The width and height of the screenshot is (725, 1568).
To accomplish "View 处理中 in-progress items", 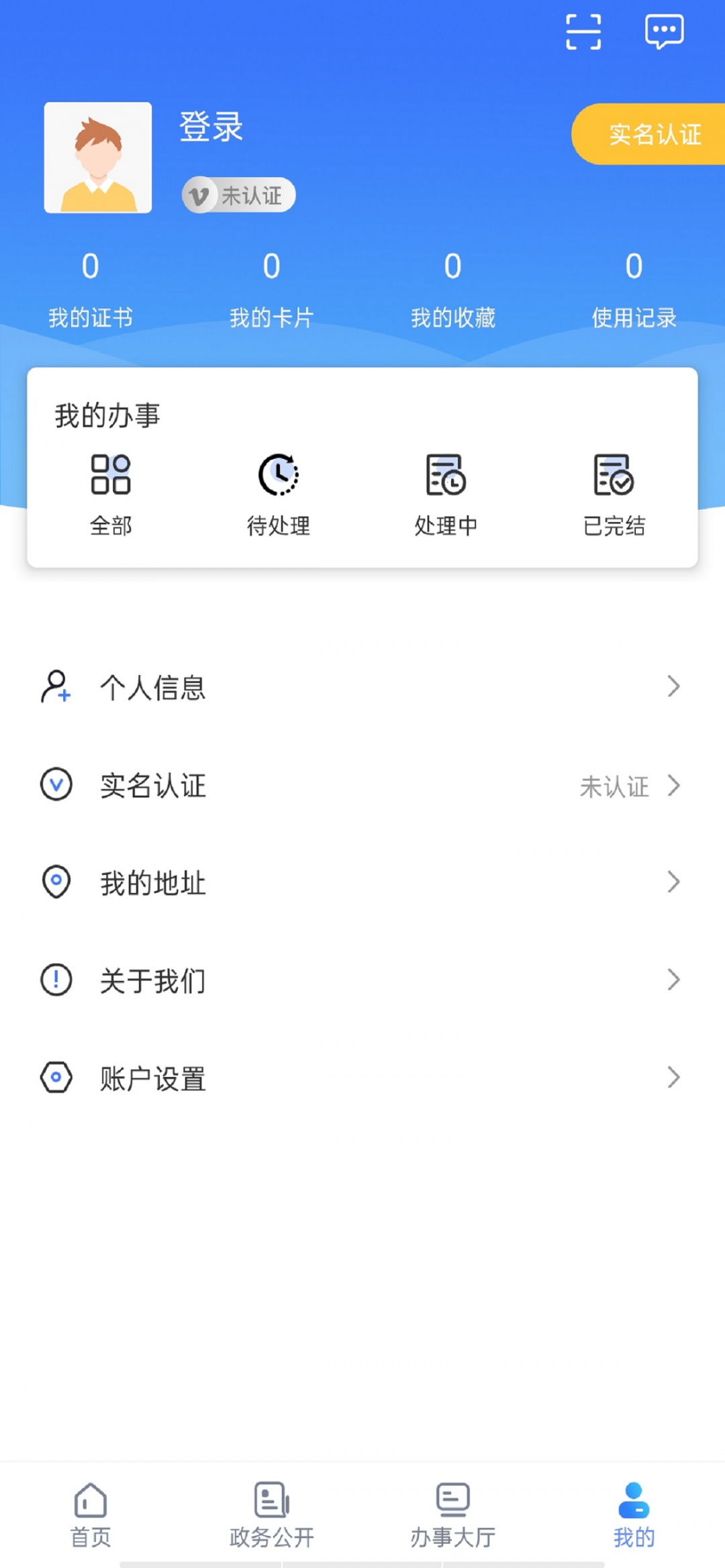I will point(446,495).
